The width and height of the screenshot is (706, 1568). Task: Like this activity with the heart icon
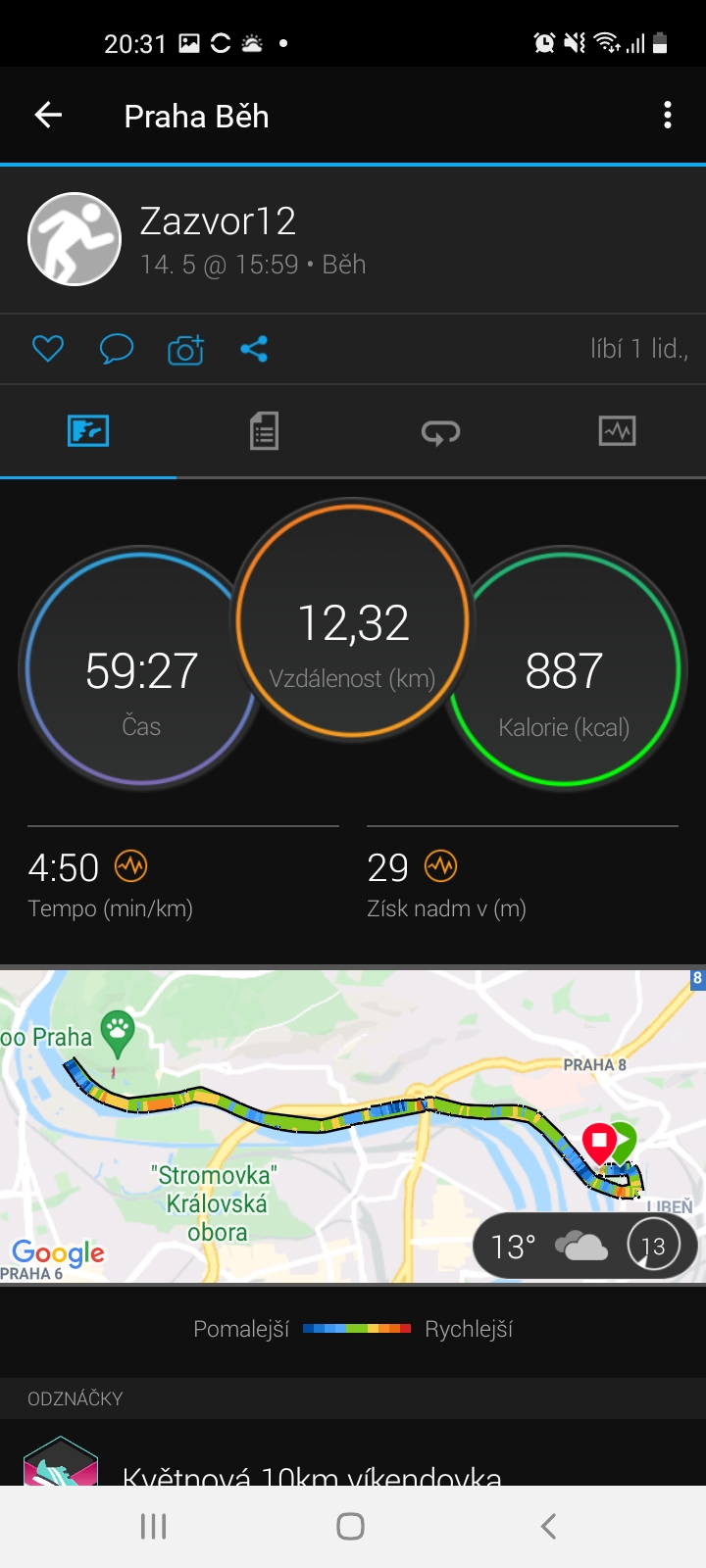click(x=48, y=349)
